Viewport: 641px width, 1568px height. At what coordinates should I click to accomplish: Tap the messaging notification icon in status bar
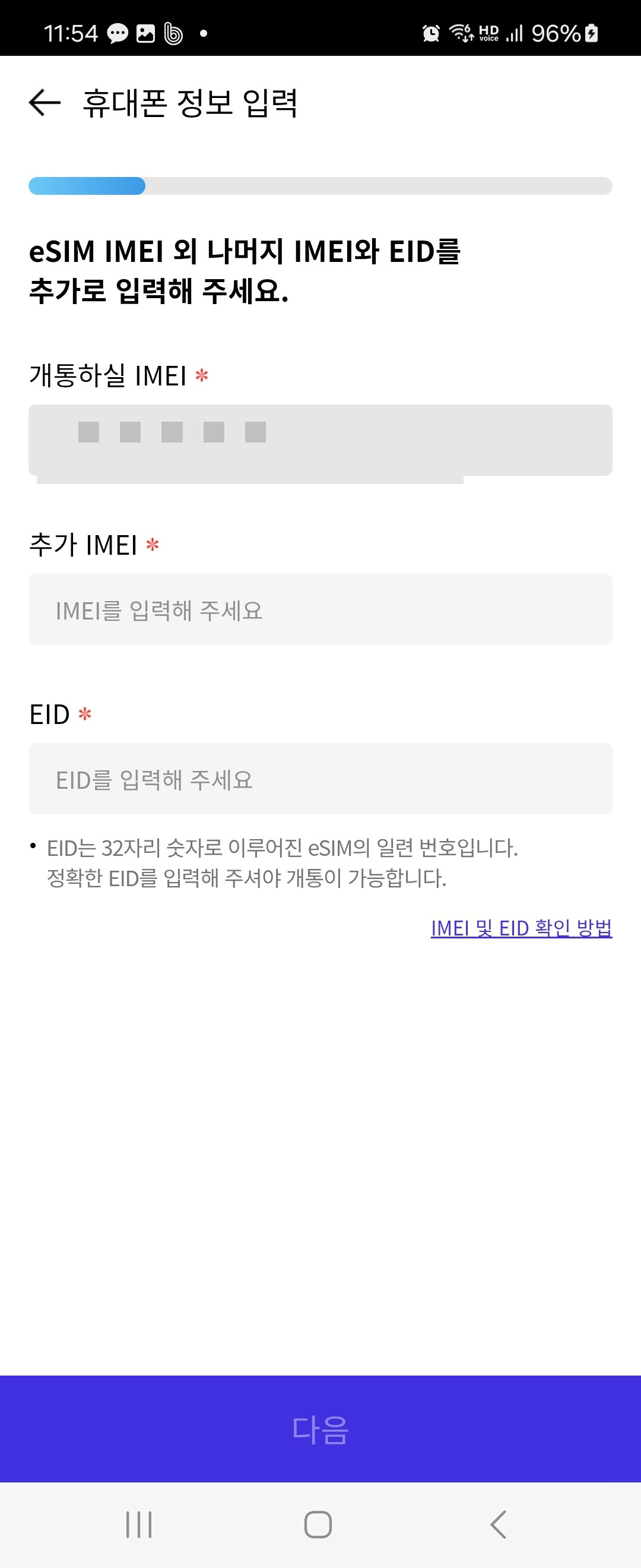(118, 32)
